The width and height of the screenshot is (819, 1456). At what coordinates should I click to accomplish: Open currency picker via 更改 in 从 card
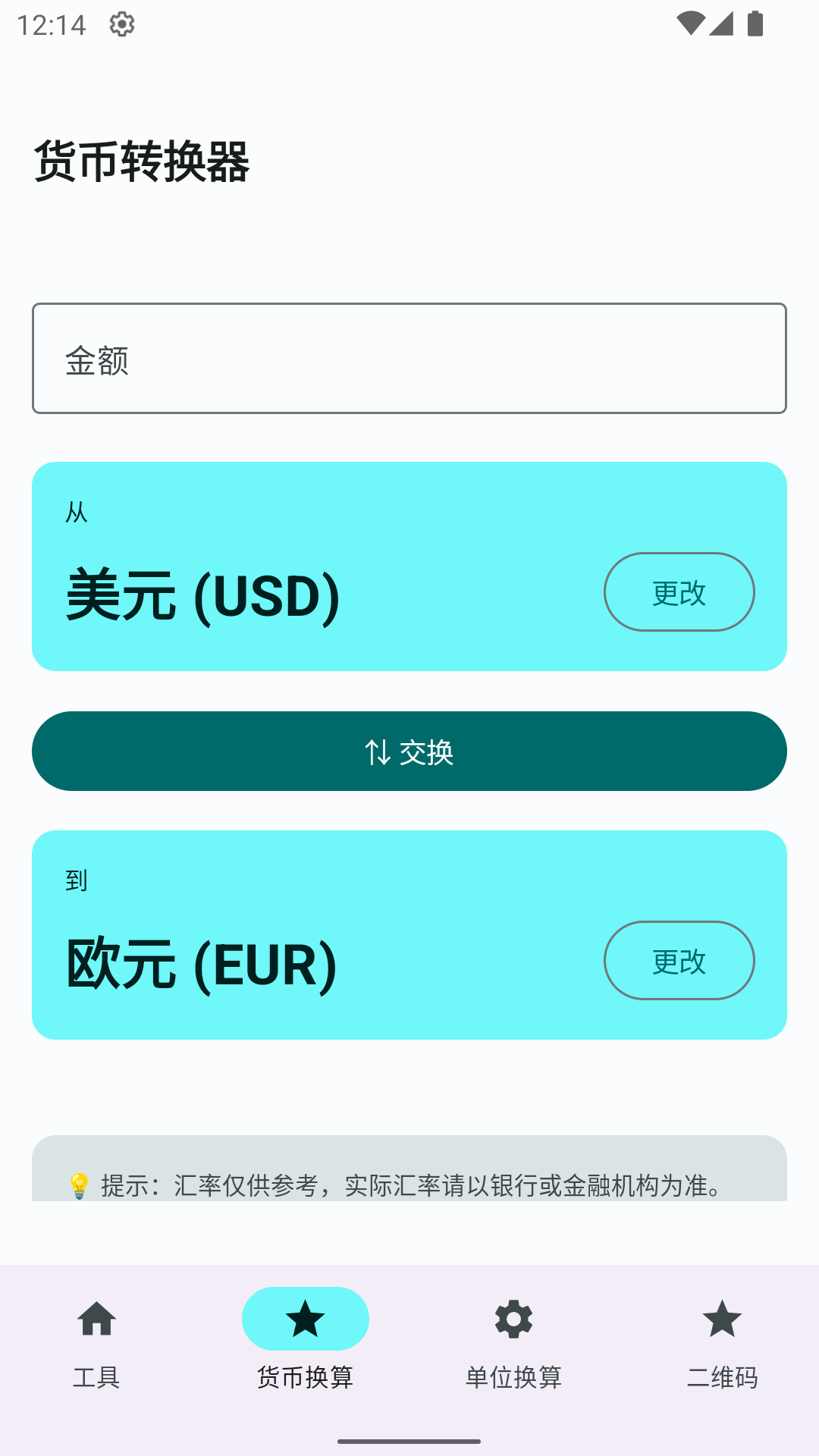[679, 592]
